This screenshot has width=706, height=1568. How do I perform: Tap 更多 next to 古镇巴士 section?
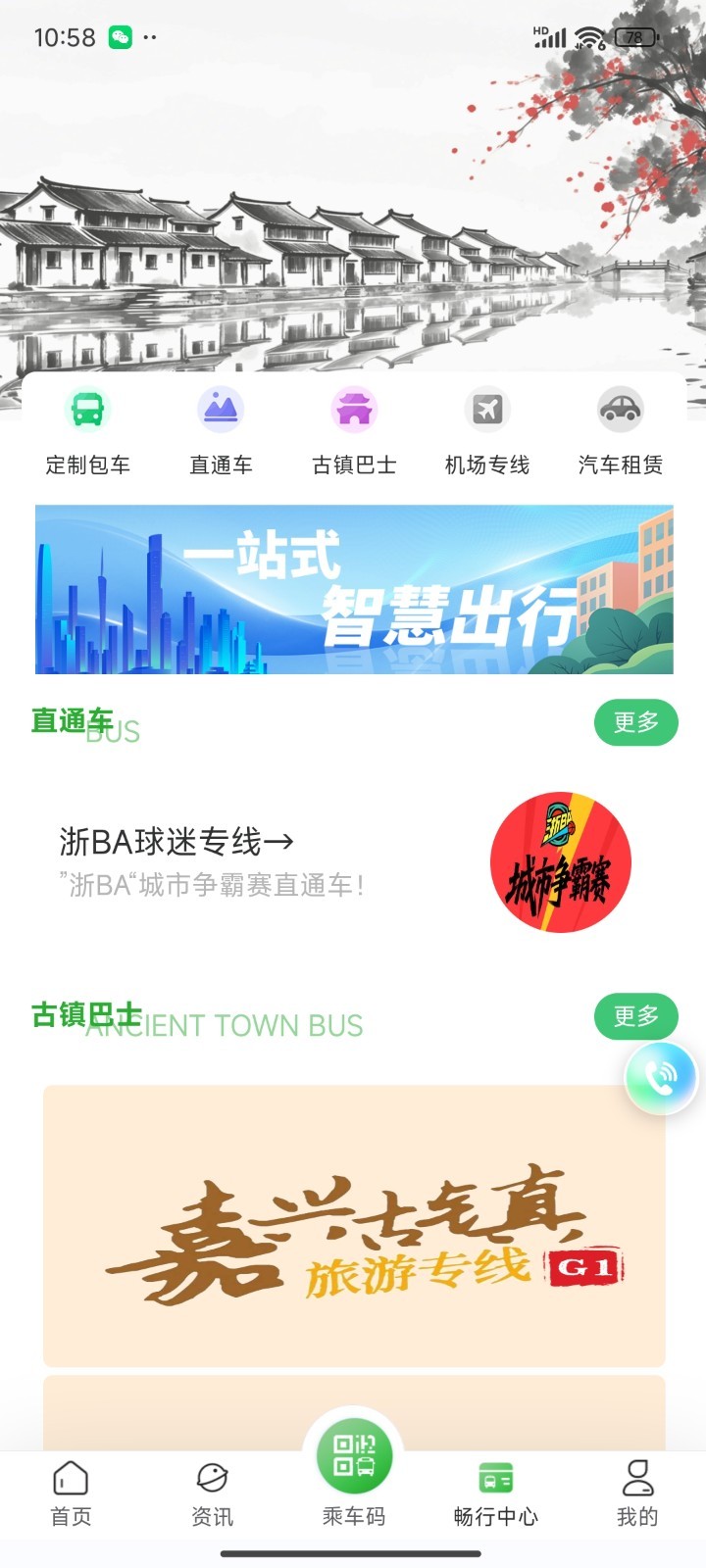coord(635,1016)
